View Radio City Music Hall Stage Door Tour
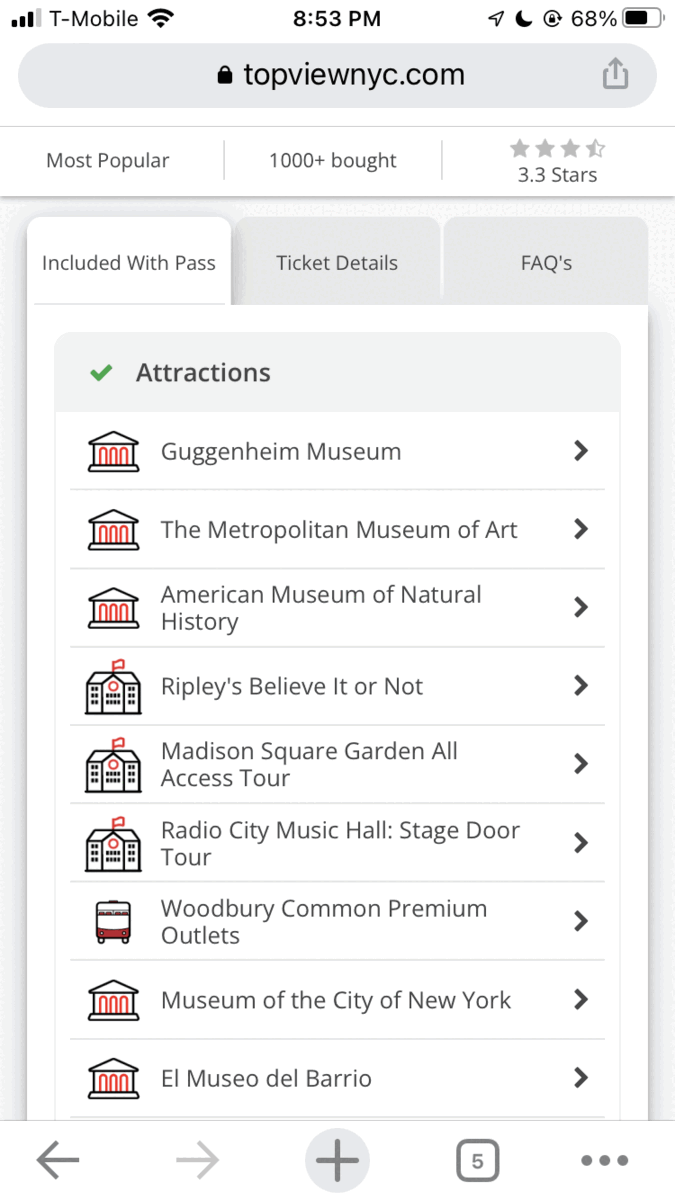 [338, 843]
